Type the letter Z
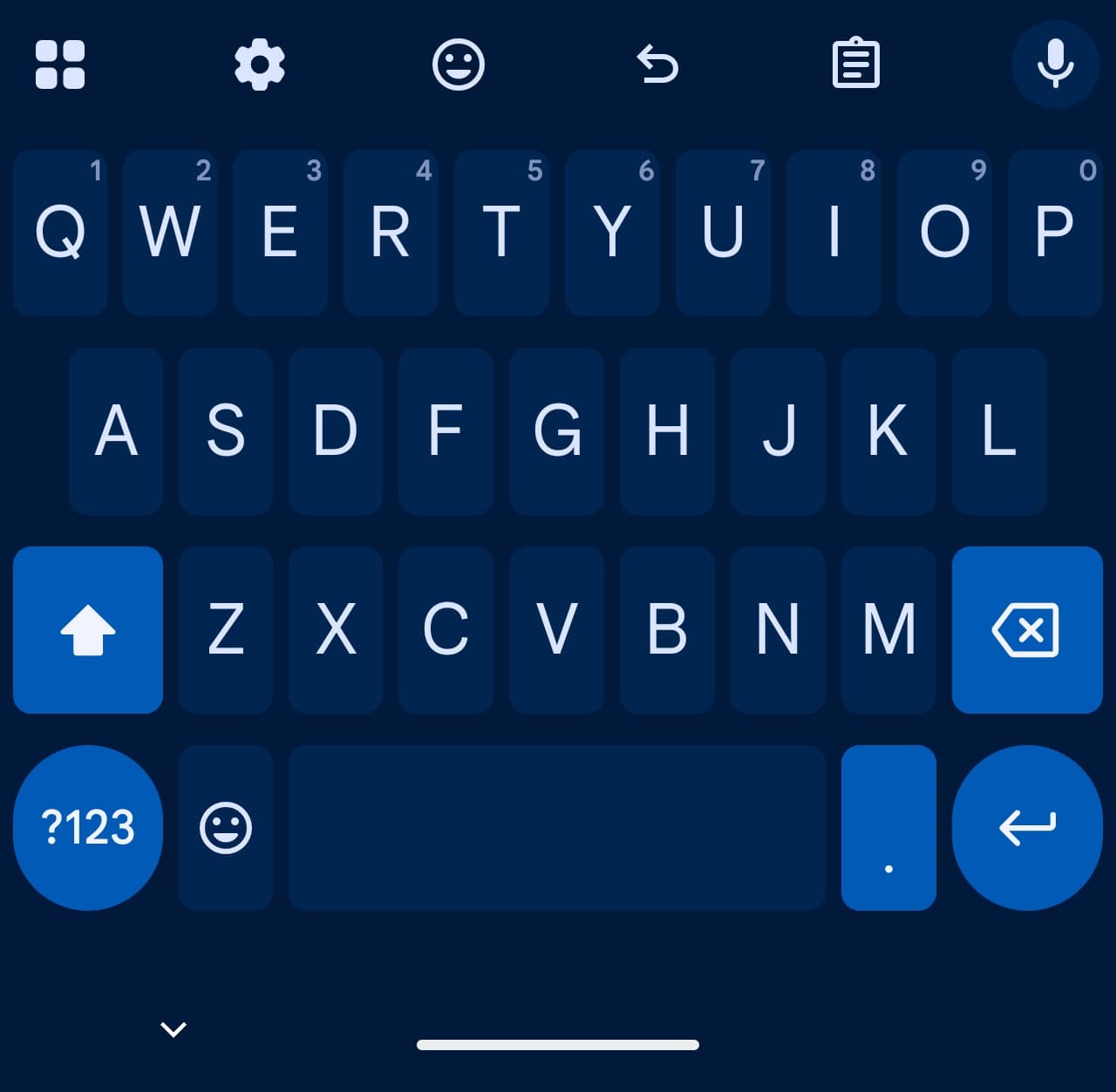The width and height of the screenshot is (1116, 1092). 226,630
